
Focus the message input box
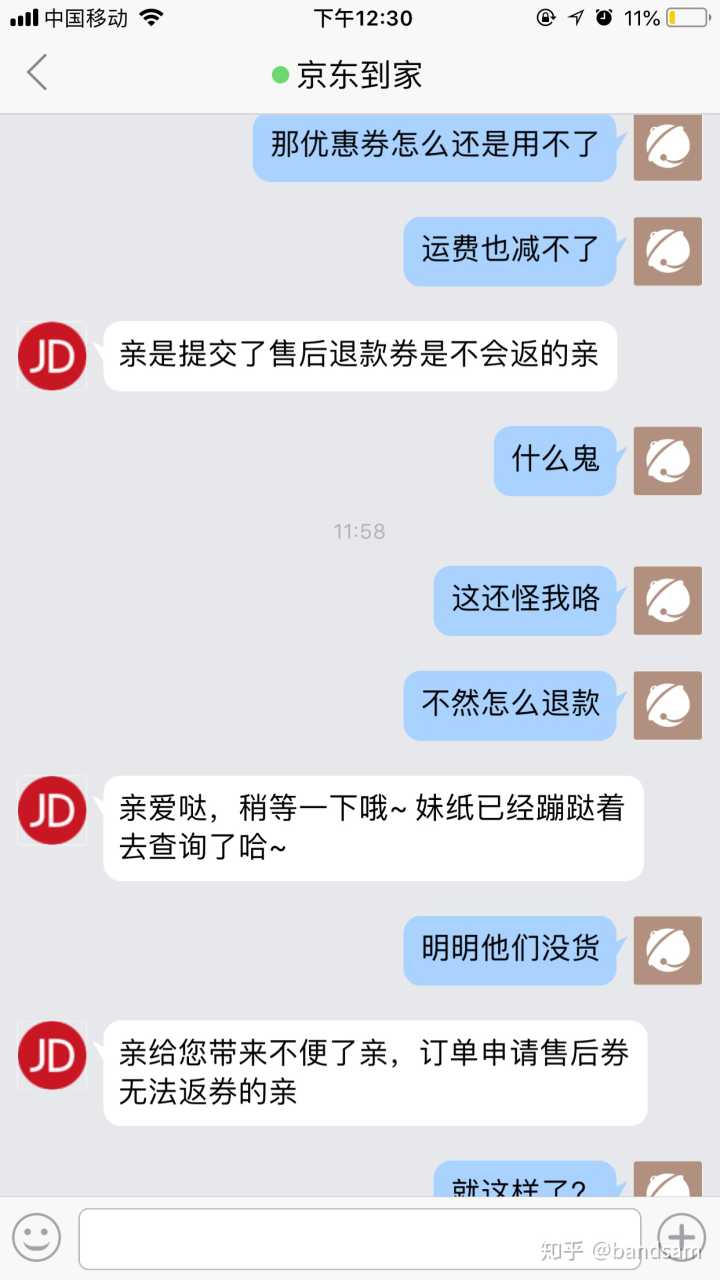[360, 1238]
